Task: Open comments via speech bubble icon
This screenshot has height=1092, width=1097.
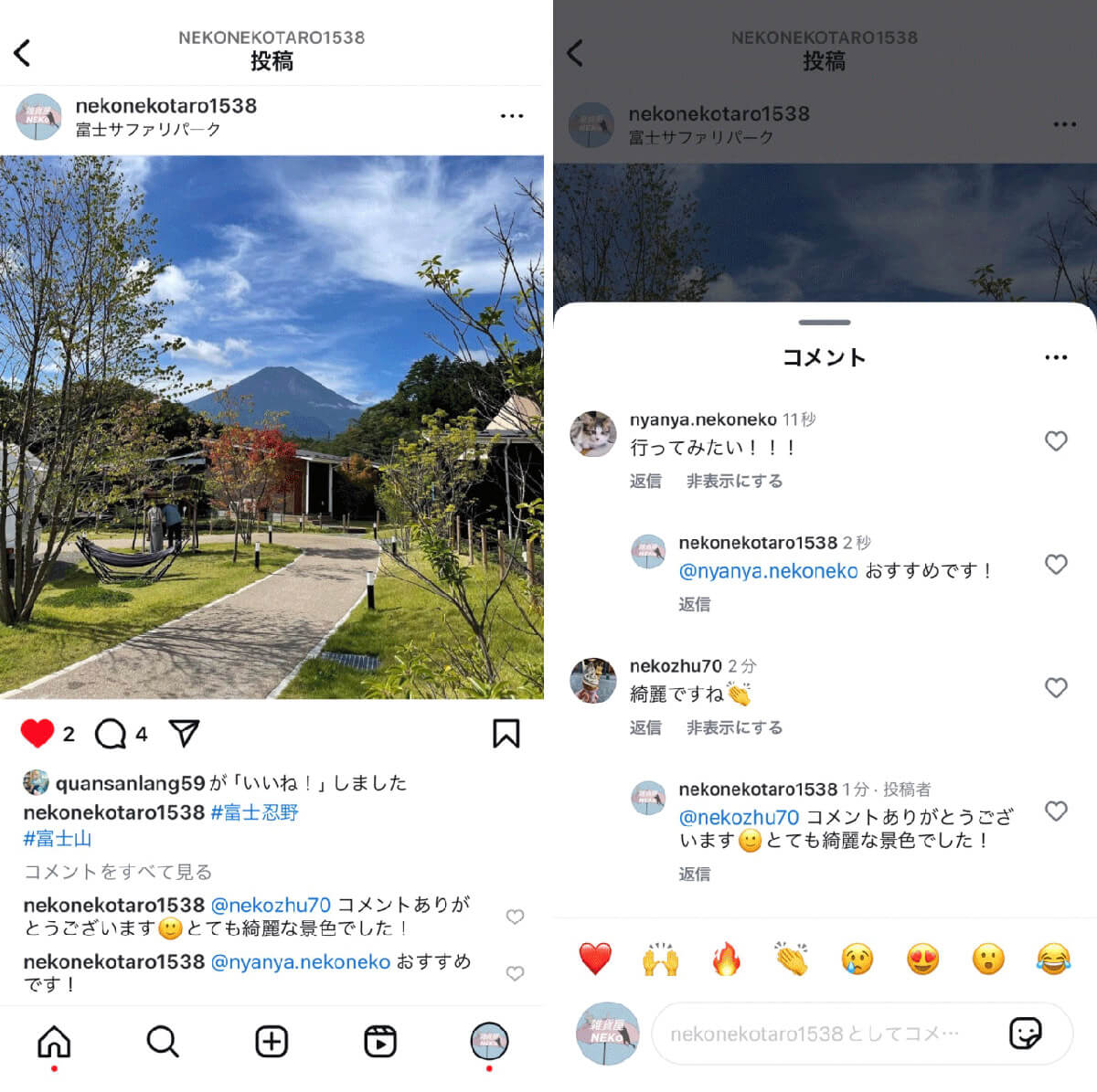Action: point(111,733)
